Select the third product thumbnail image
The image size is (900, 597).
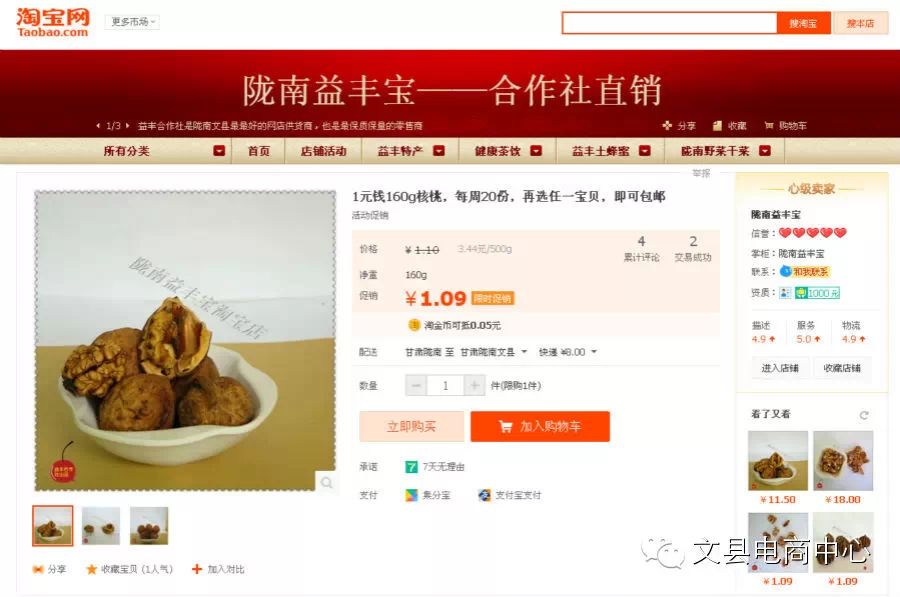pos(149,526)
